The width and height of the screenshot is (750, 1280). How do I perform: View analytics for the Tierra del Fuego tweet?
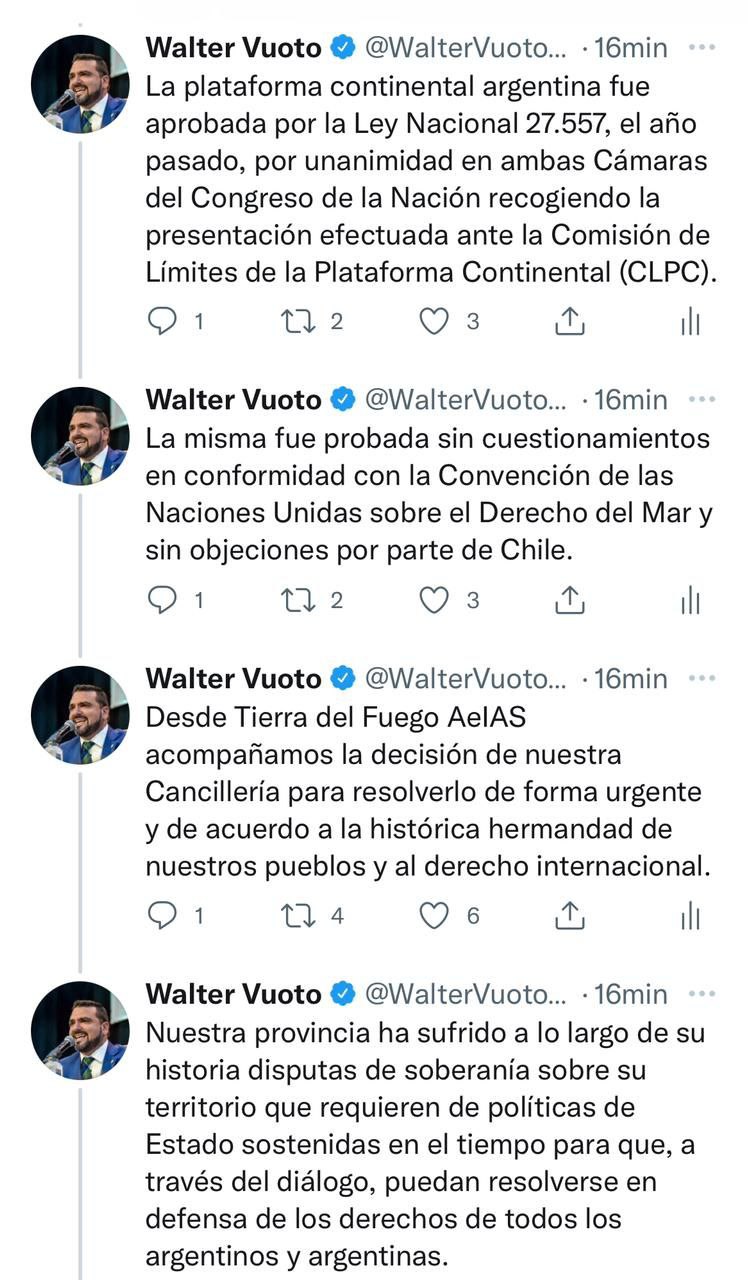(690, 915)
